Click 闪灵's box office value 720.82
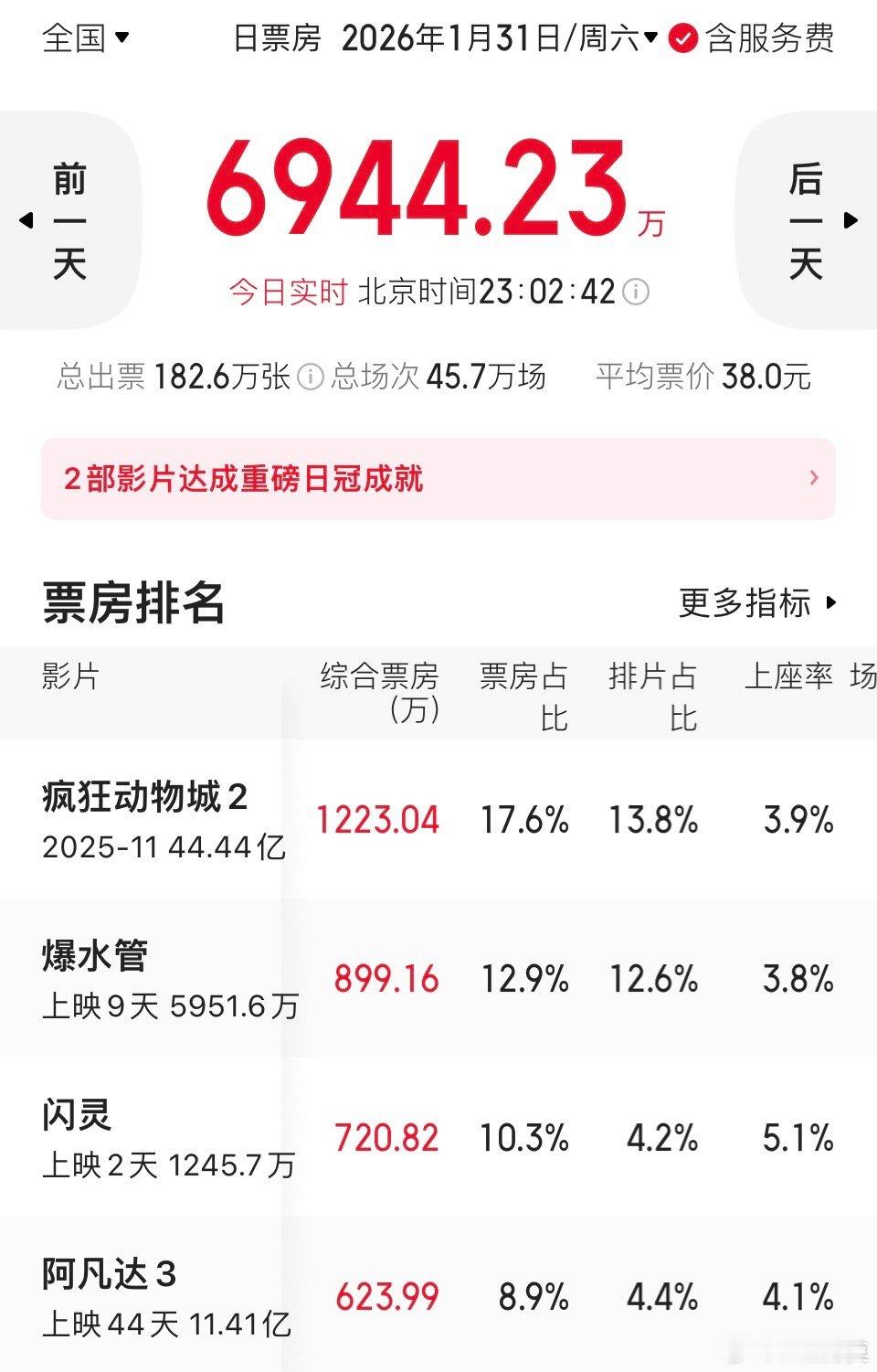The height and width of the screenshot is (1372, 877). [384, 1136]
